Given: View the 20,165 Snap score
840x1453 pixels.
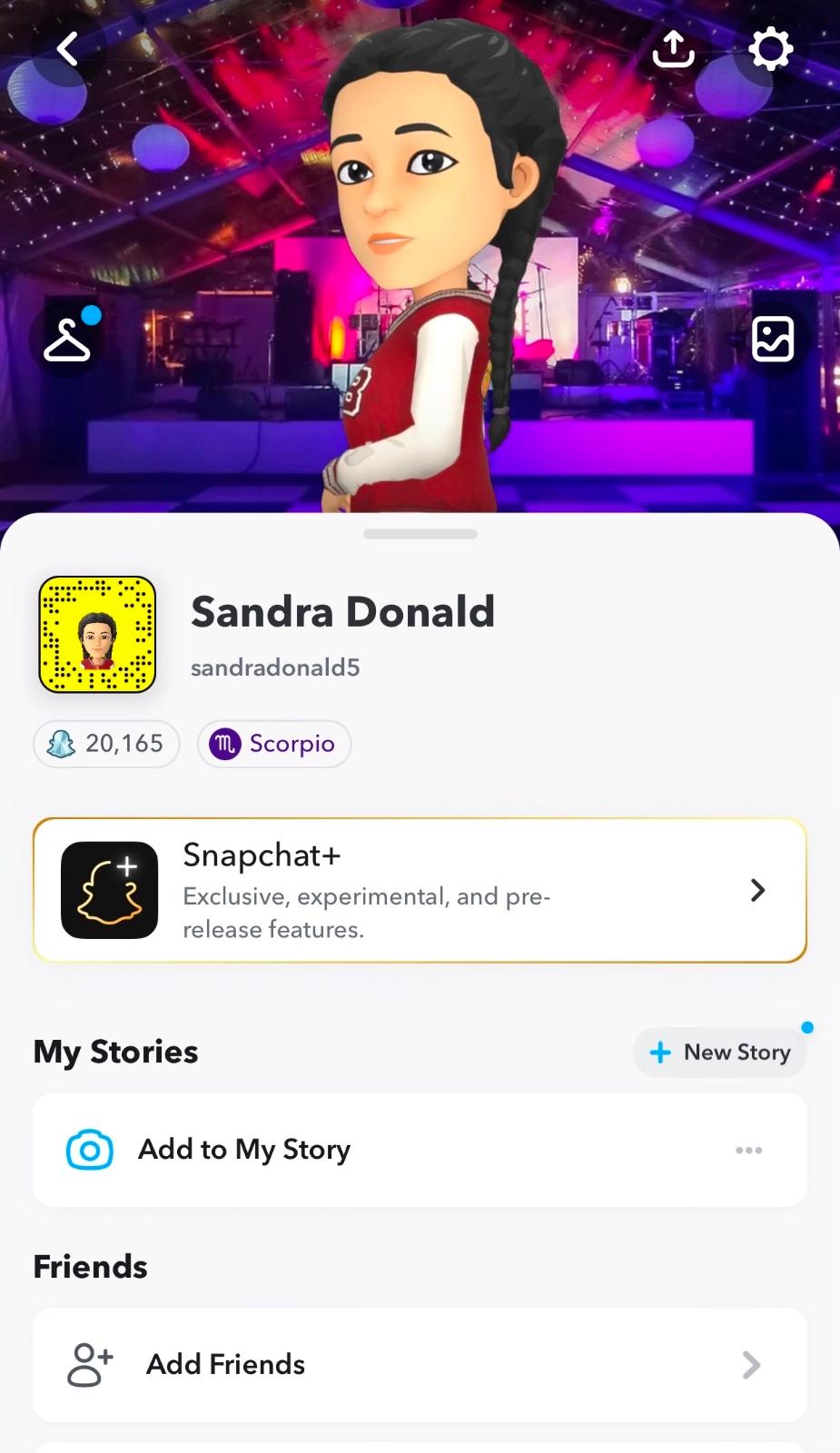Looking at the screenshot, I should [x=107, y=744].
